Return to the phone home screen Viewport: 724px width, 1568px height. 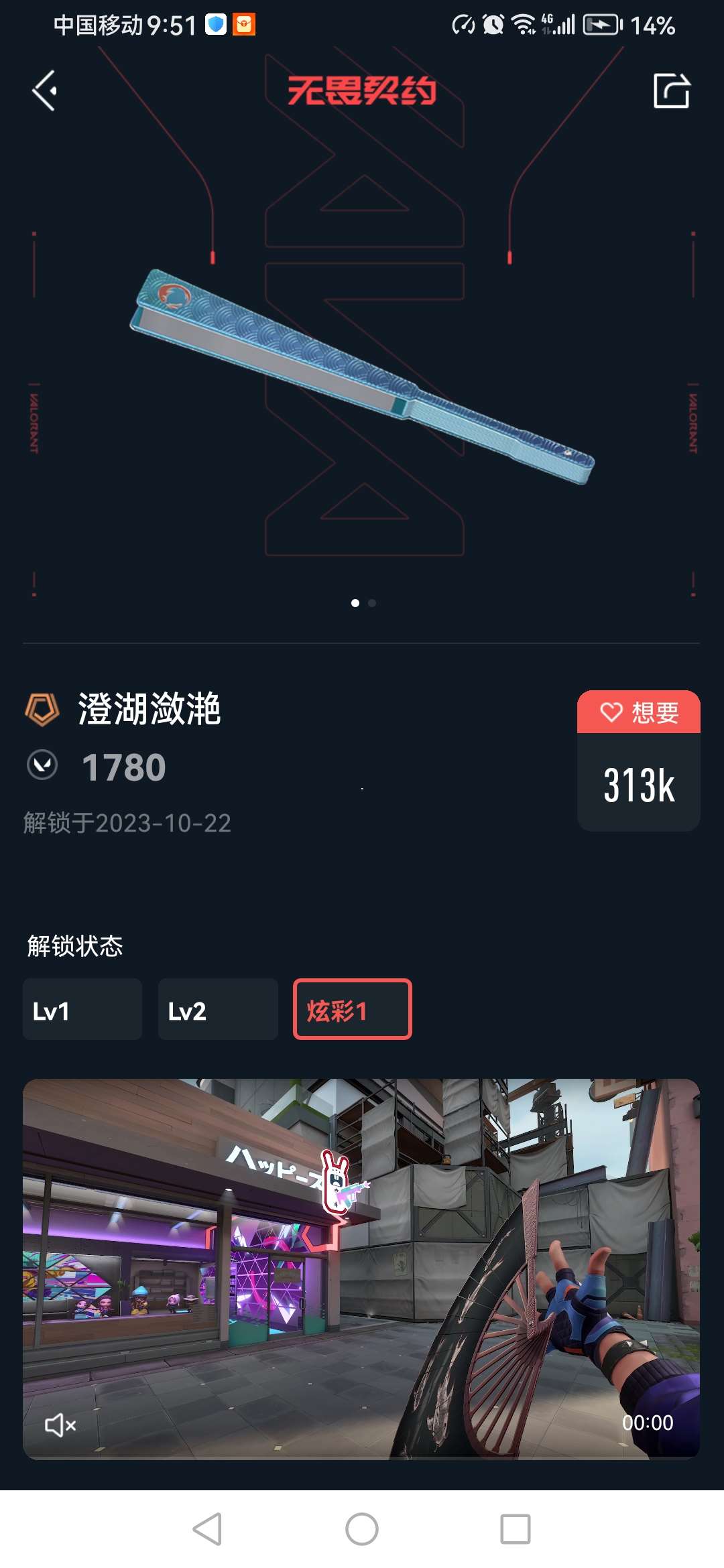[x=362, y=1530]
